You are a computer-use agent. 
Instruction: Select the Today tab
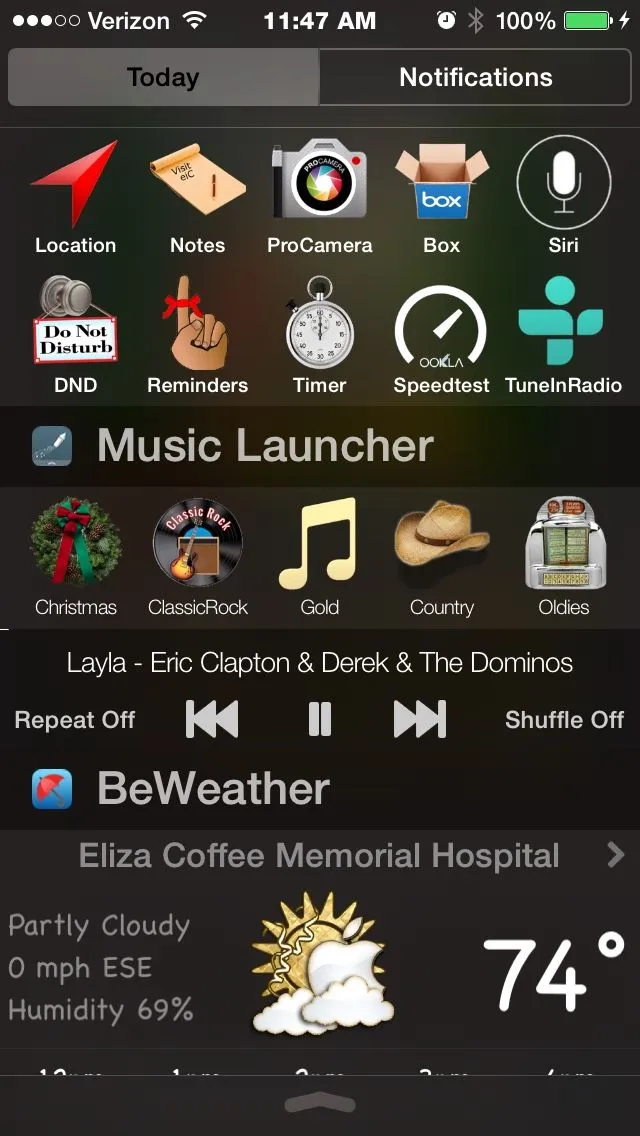tap(163, 77)
